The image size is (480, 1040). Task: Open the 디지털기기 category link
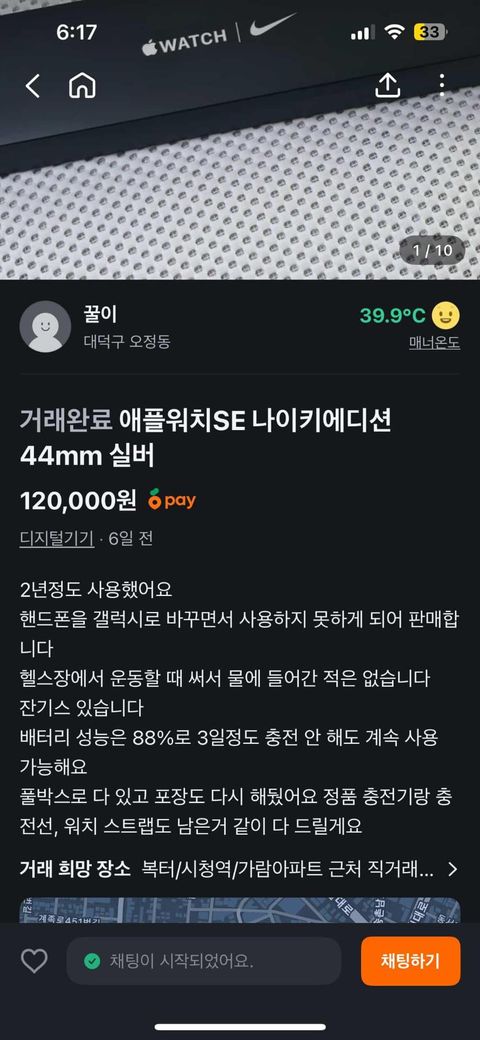(x=56, y=539)
